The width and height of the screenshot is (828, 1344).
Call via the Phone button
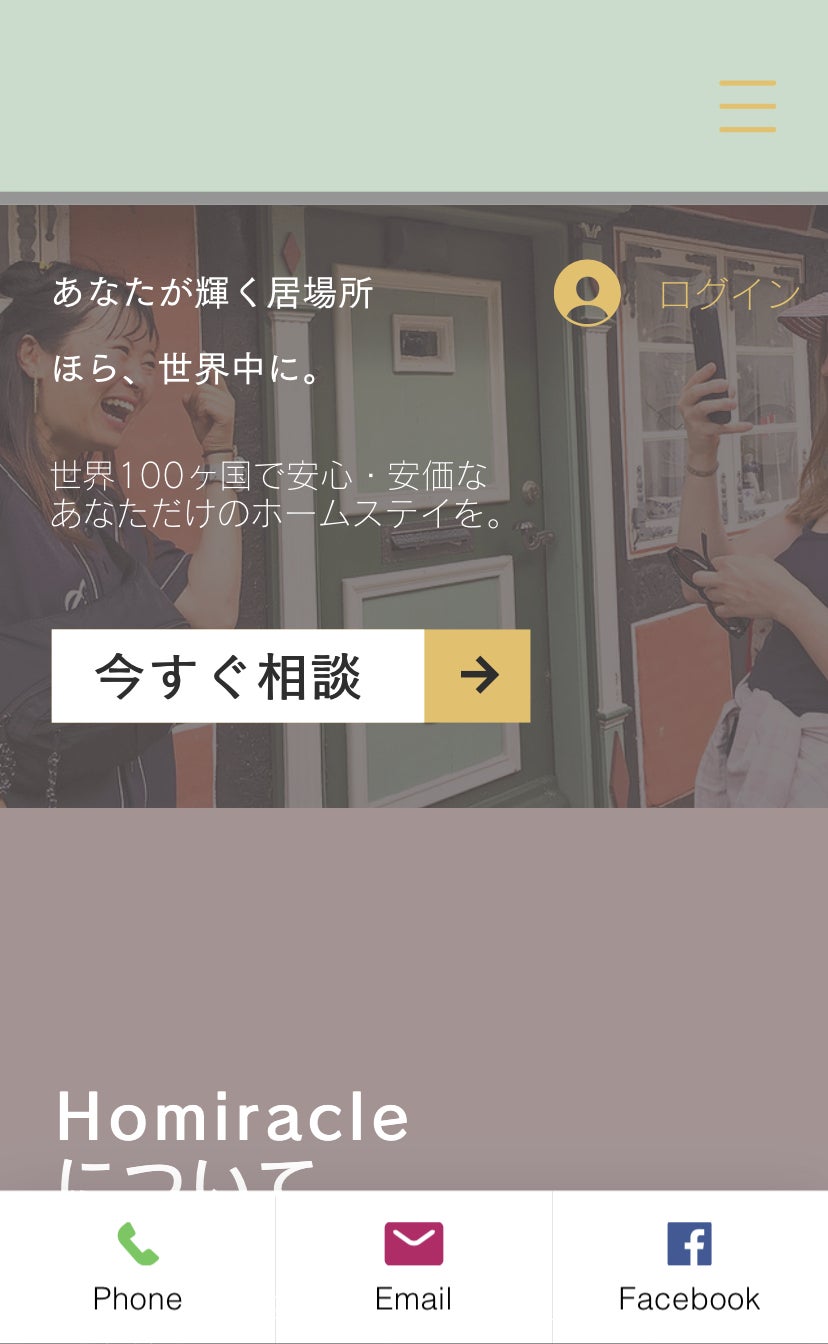[138, 1266]
